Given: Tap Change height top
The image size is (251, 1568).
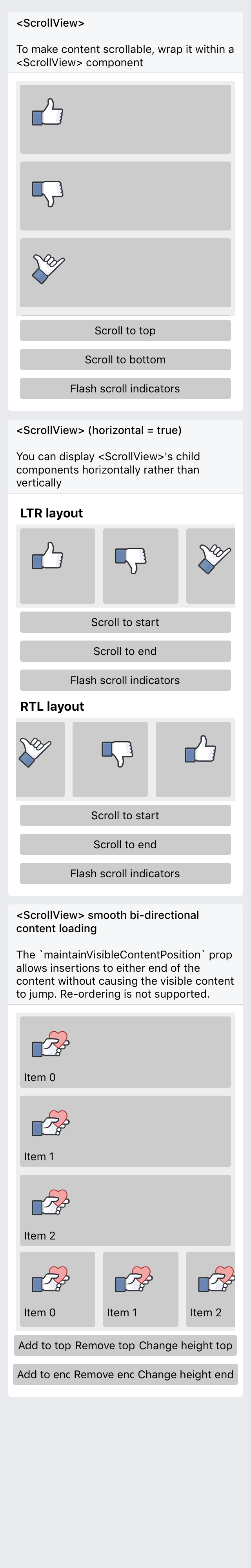Looking at the screenshot, I should pos(186,1345).
